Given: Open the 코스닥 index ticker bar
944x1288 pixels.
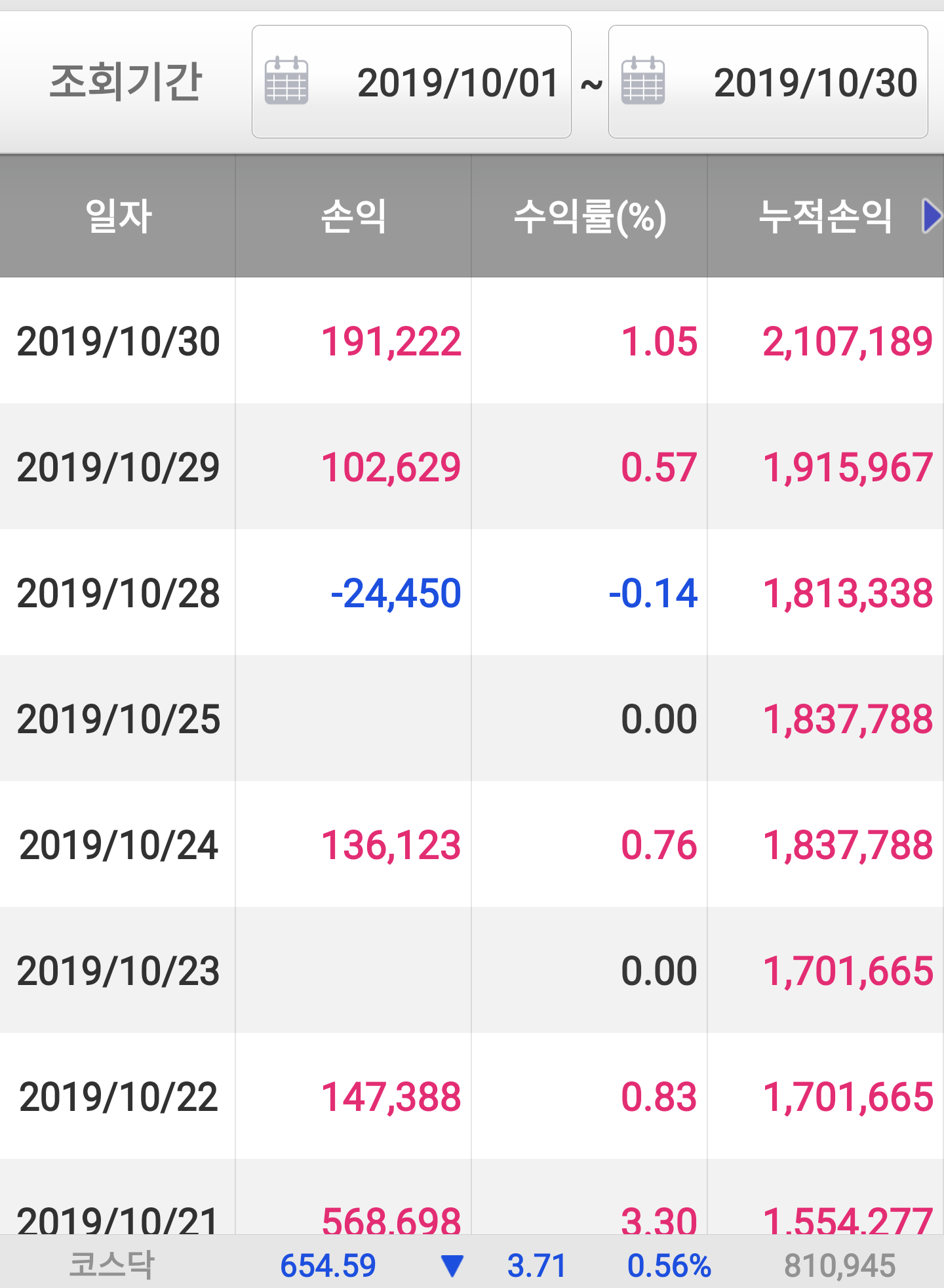Looking at the screenshot, I should [x=472, y=1264].
